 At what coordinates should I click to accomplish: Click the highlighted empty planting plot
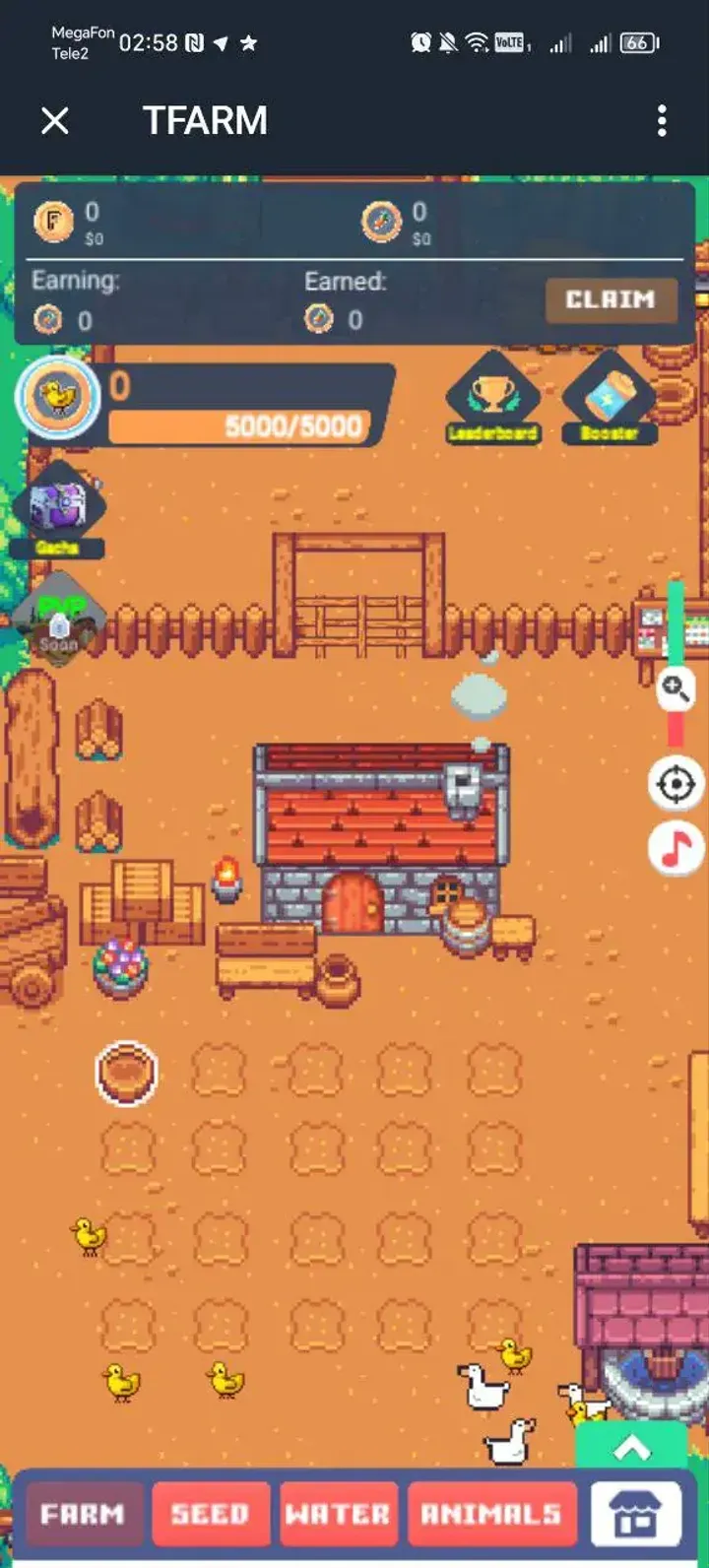[x=127, y=1074]
